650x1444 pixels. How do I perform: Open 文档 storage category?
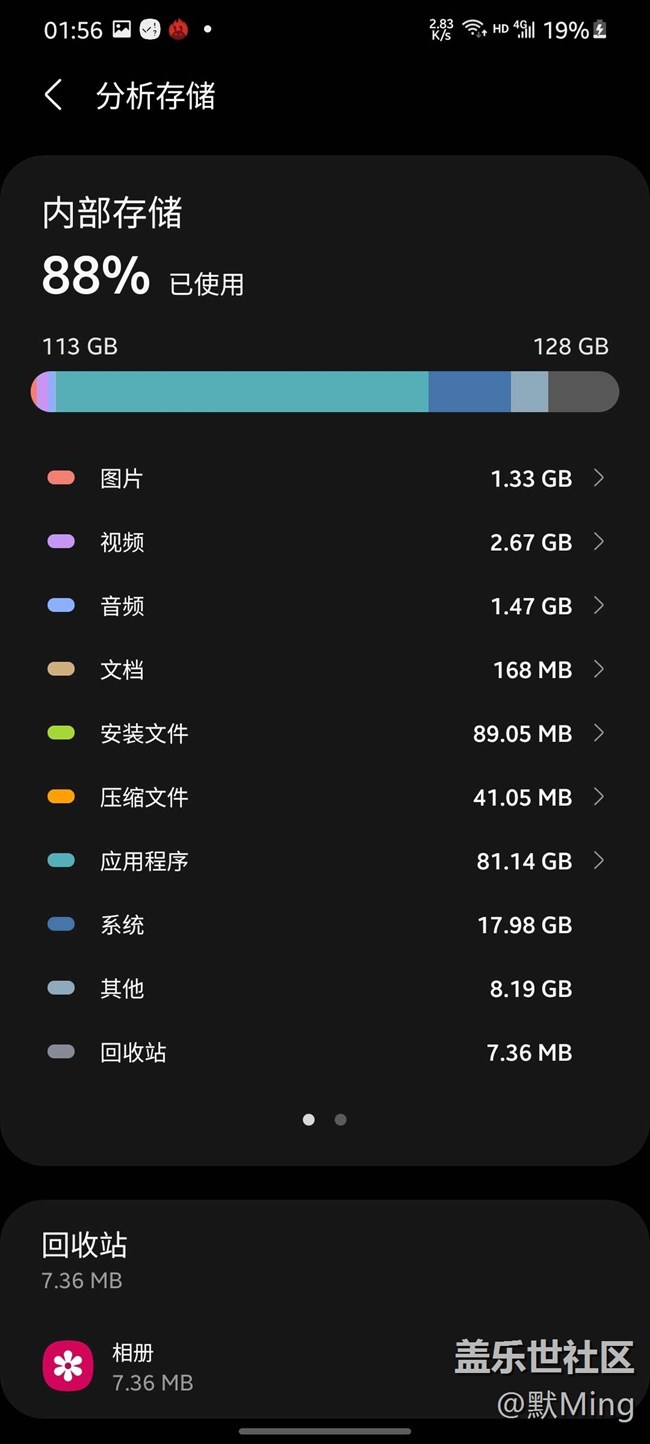[x=325, y=670]
